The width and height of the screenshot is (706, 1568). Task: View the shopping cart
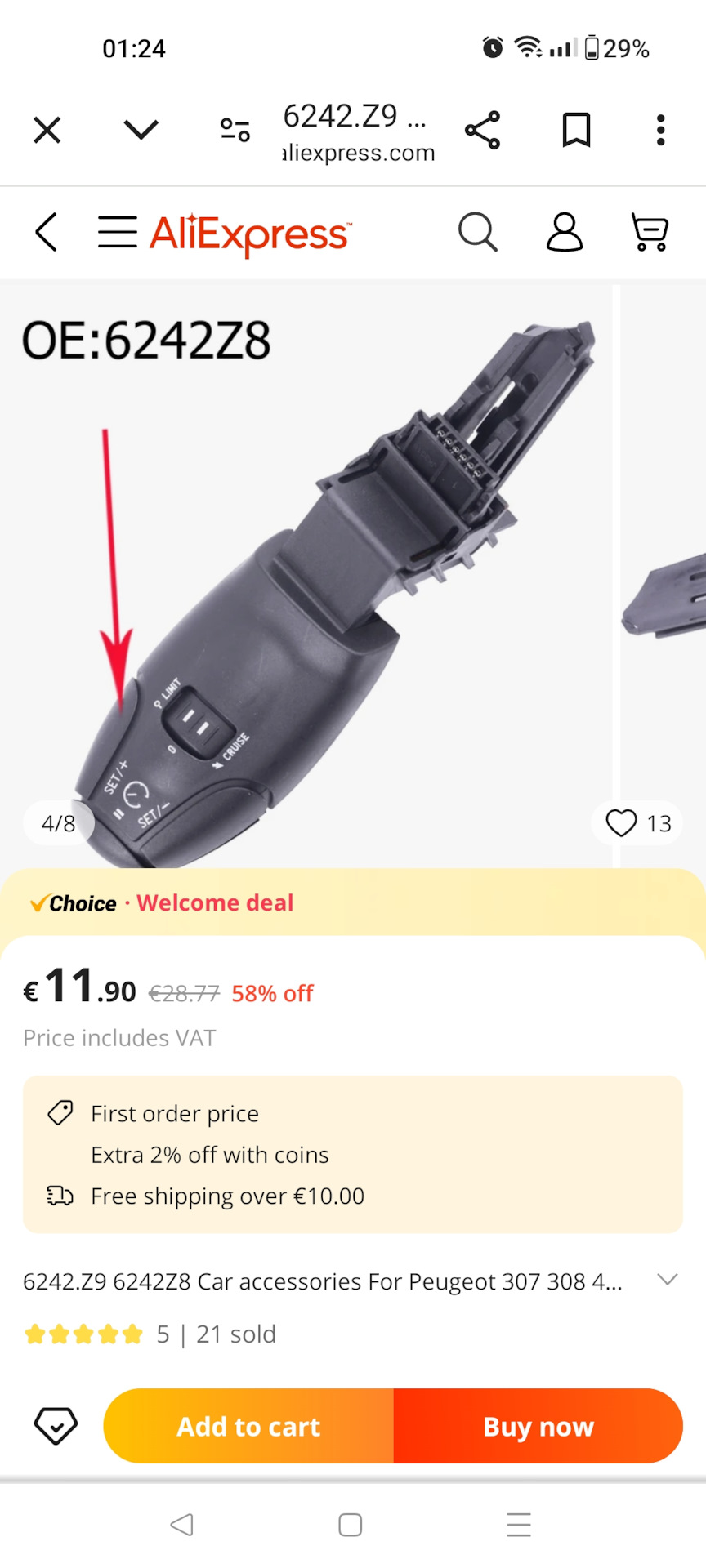[650, 232]
